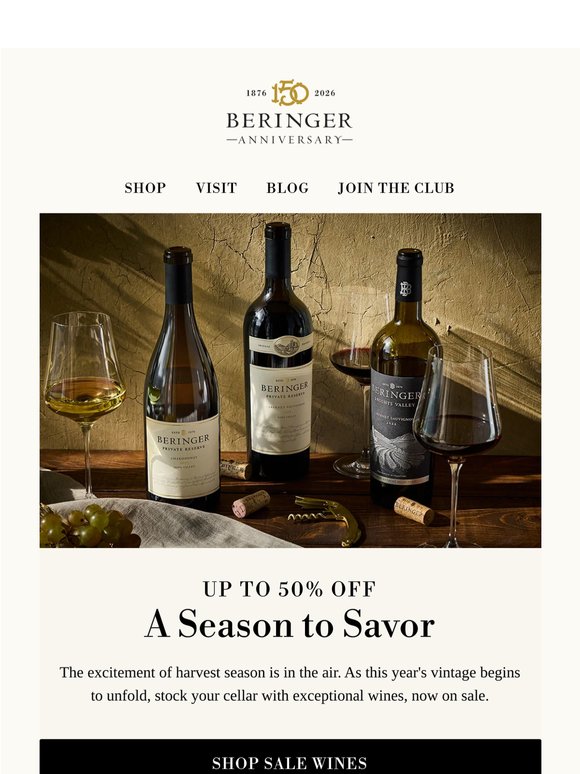Open the SHOP link
The height and width of the screenshot is (774, 580).
pyautogui.click(x=145, y=188)
